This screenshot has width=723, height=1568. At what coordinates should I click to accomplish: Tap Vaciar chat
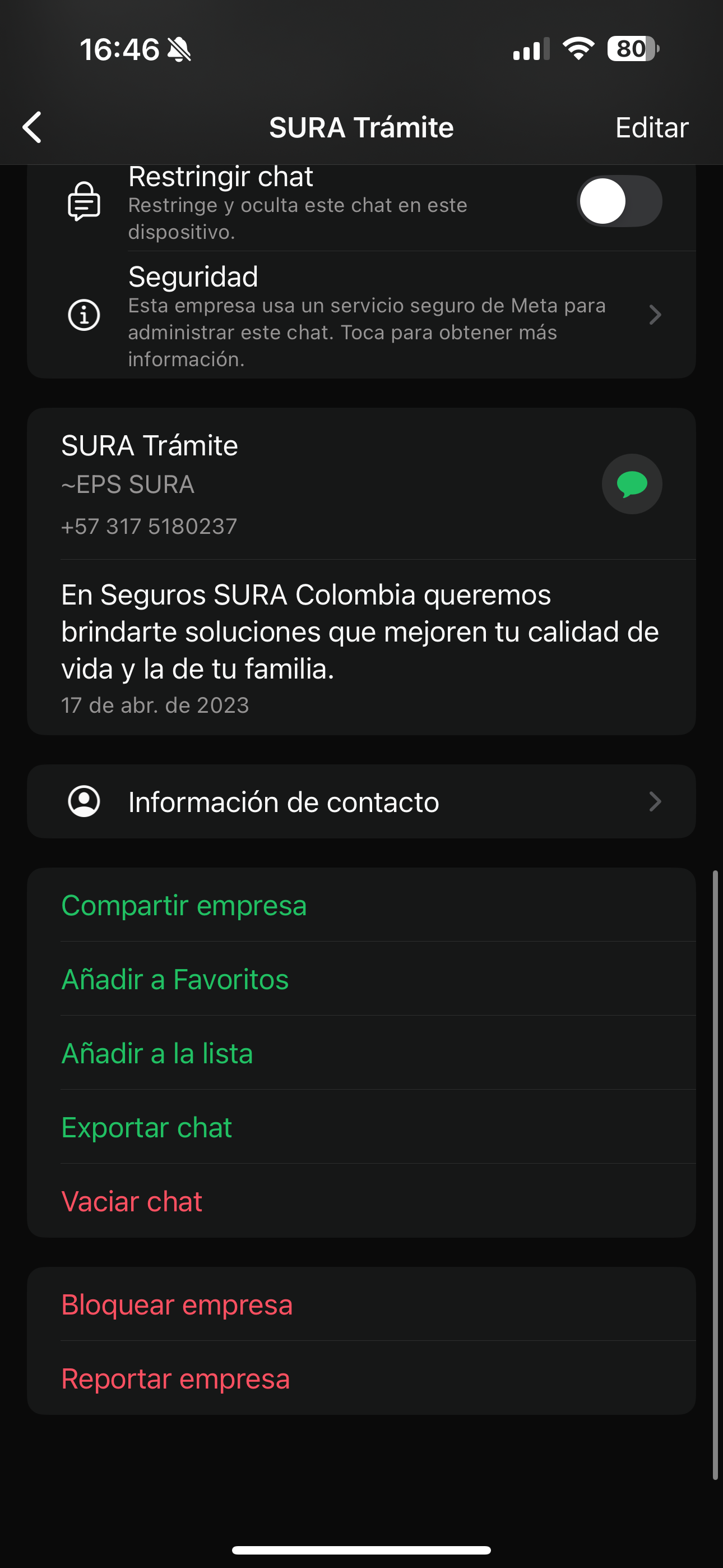[361, 1201]
